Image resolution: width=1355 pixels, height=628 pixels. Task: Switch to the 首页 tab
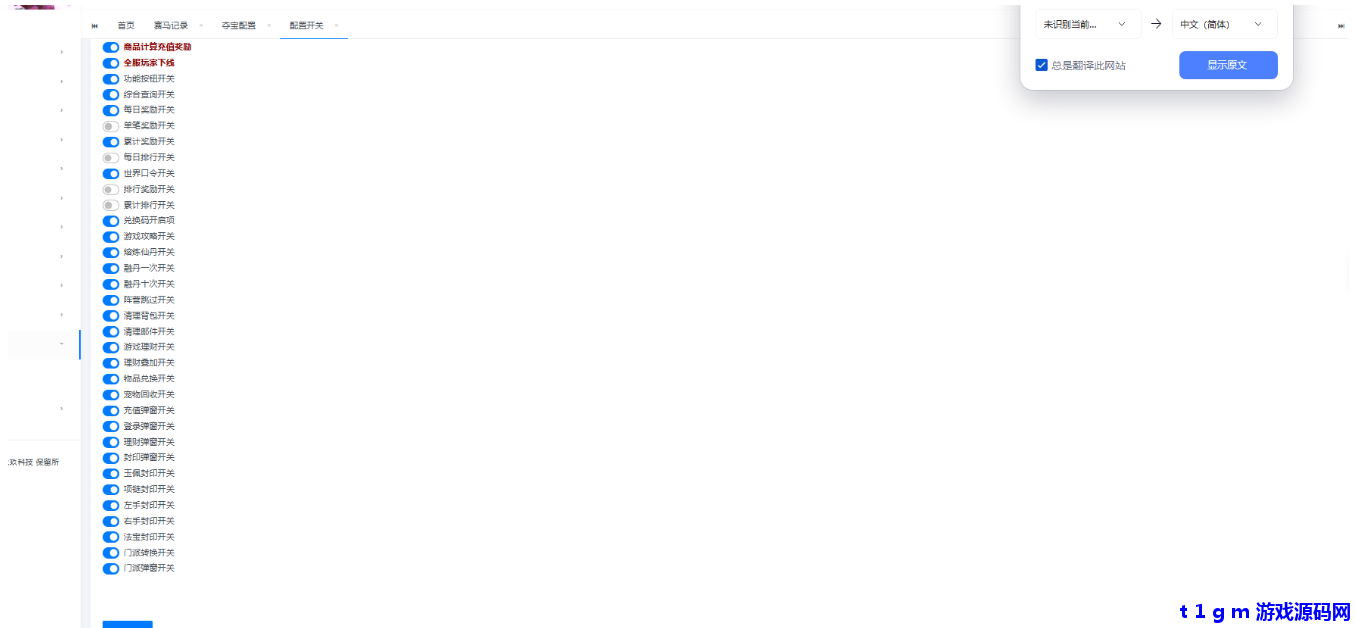coord(126,25)
